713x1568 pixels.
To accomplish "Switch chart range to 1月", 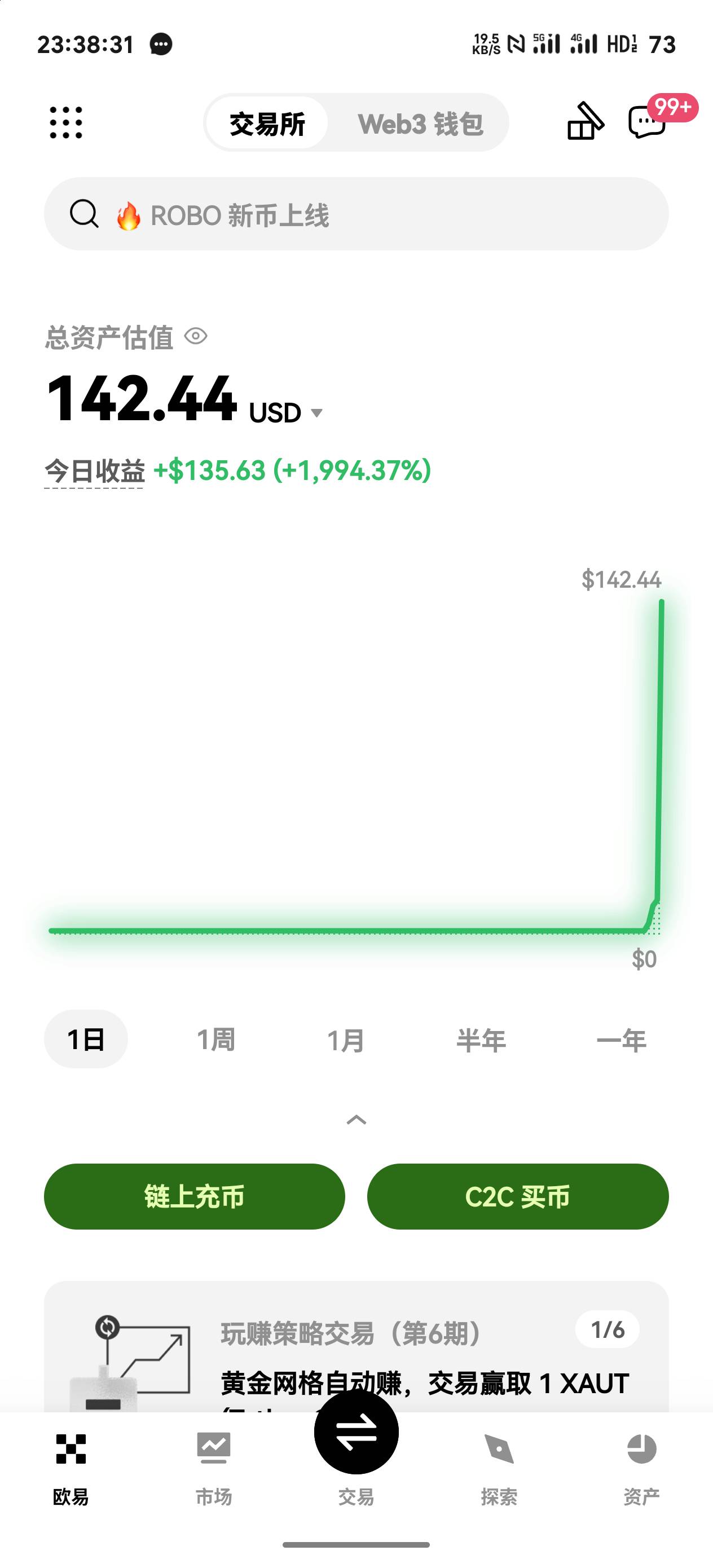I will click(x=346, y=1039).
